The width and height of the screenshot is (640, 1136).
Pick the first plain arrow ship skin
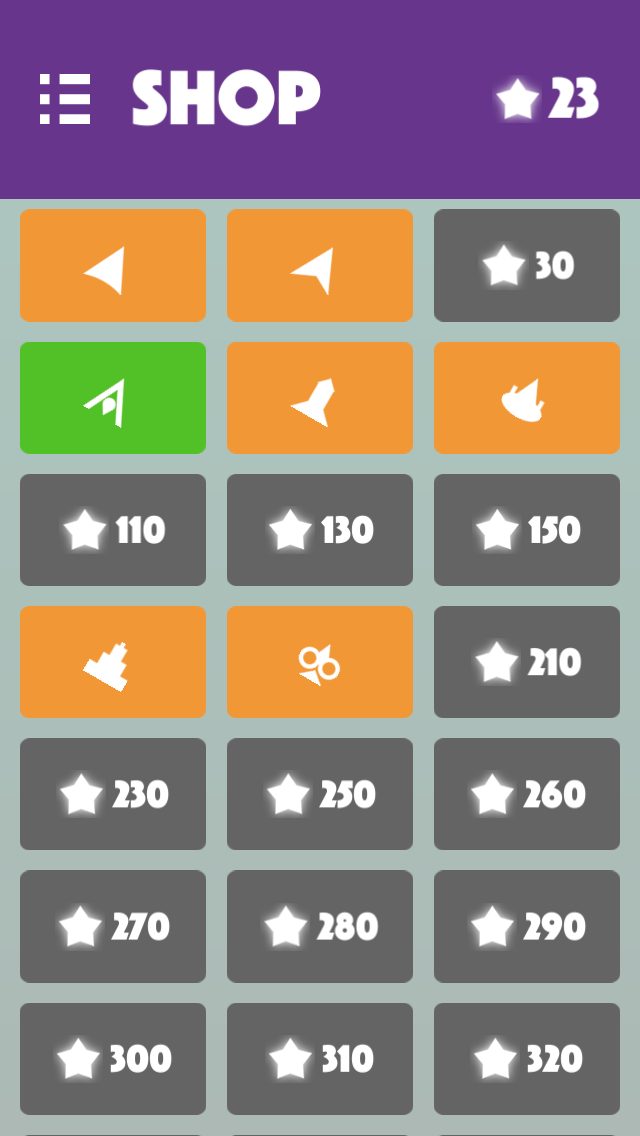click(113, 265)
